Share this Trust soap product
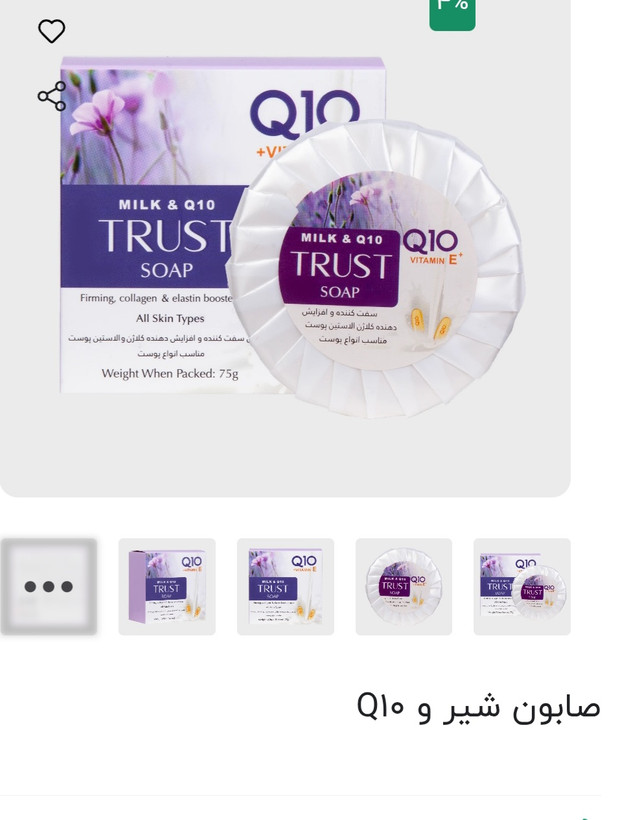The width and height of the screenshot is (635, 820). coord(52,96)
